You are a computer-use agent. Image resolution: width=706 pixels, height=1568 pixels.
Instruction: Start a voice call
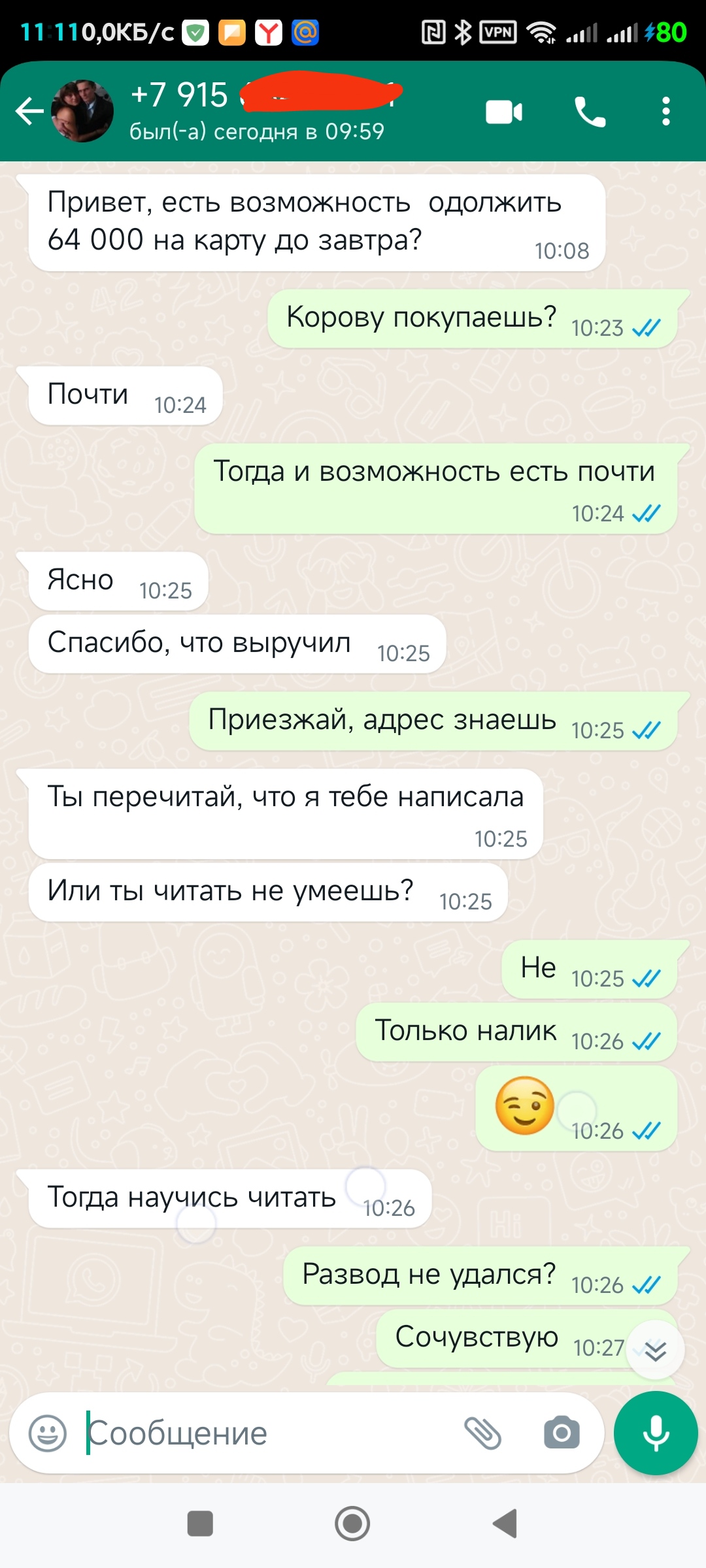point(590,112)
